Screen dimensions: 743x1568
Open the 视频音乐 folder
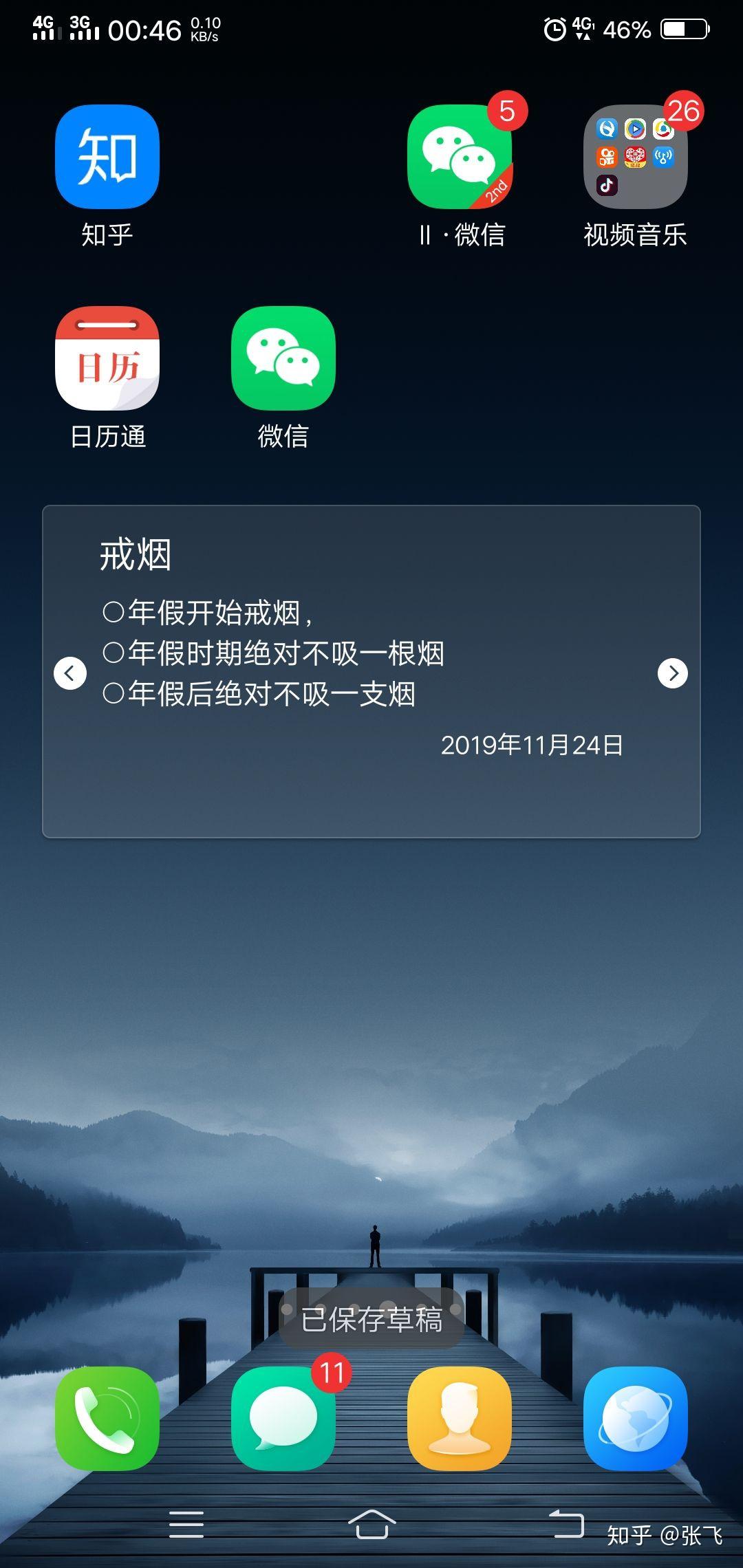(x=633, y=157)
